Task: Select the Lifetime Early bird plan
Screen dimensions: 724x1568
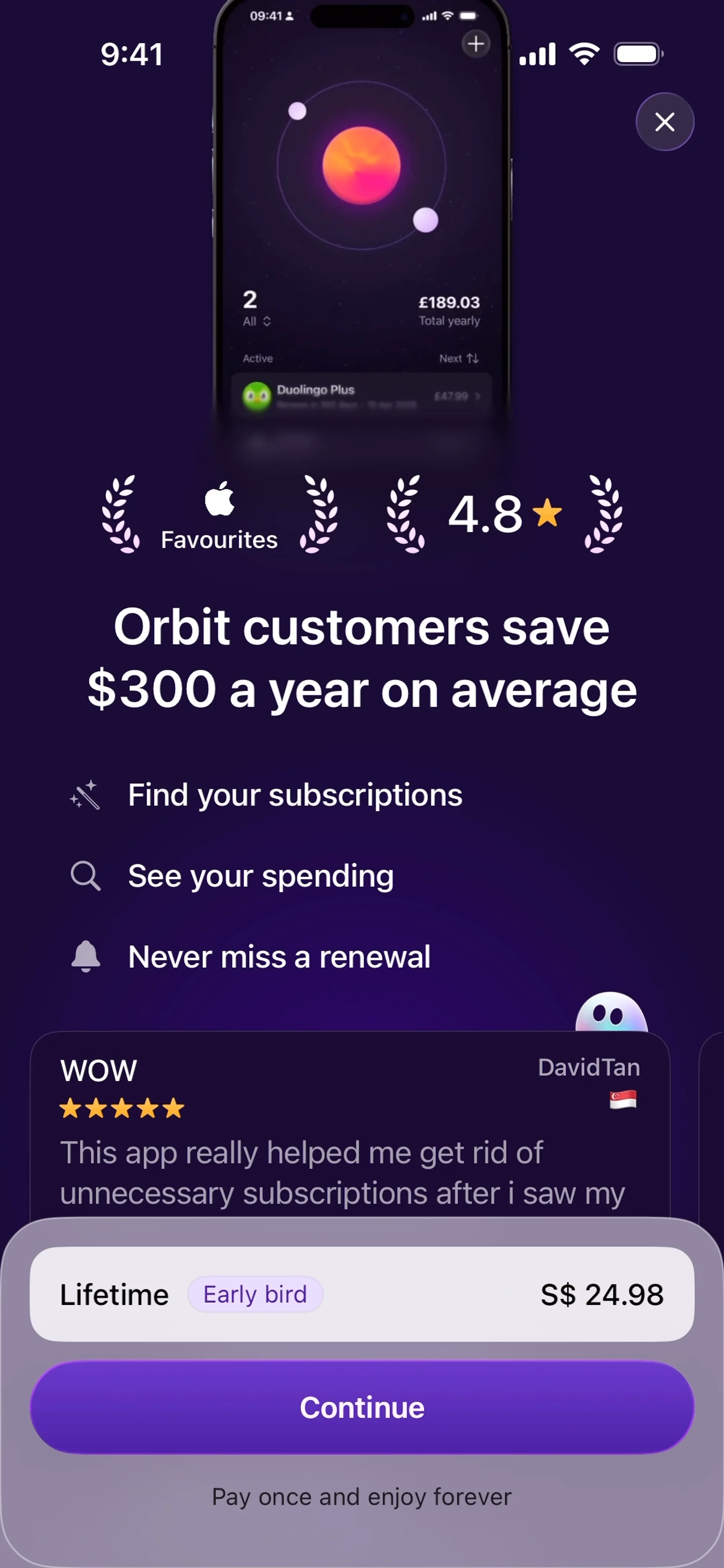Action: (x=362, y=1294)
